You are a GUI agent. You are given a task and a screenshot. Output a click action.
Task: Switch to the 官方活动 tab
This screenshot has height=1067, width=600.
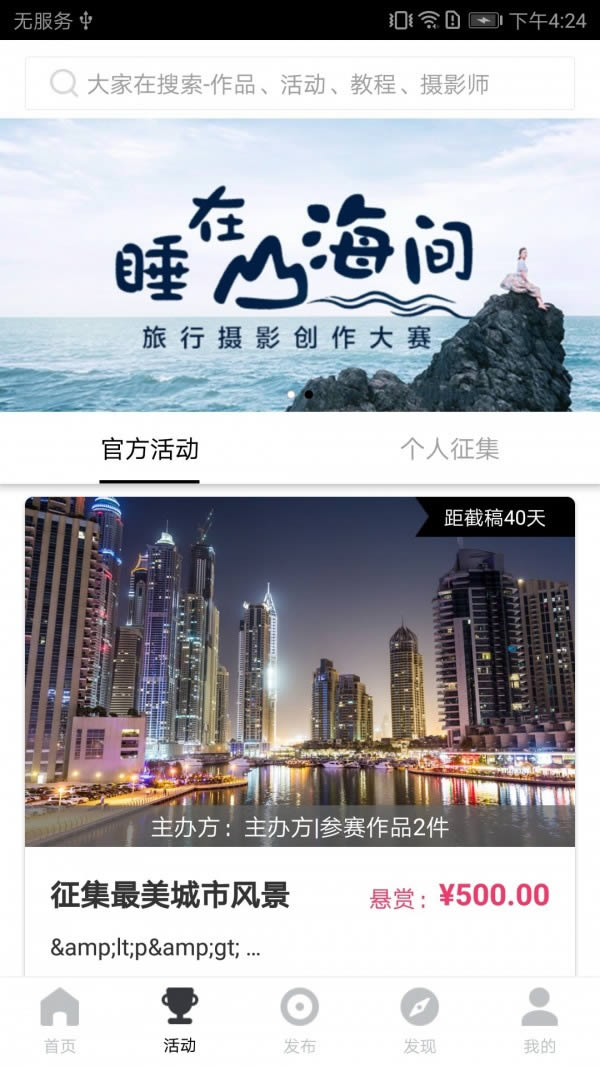click(x=150, y=450)
